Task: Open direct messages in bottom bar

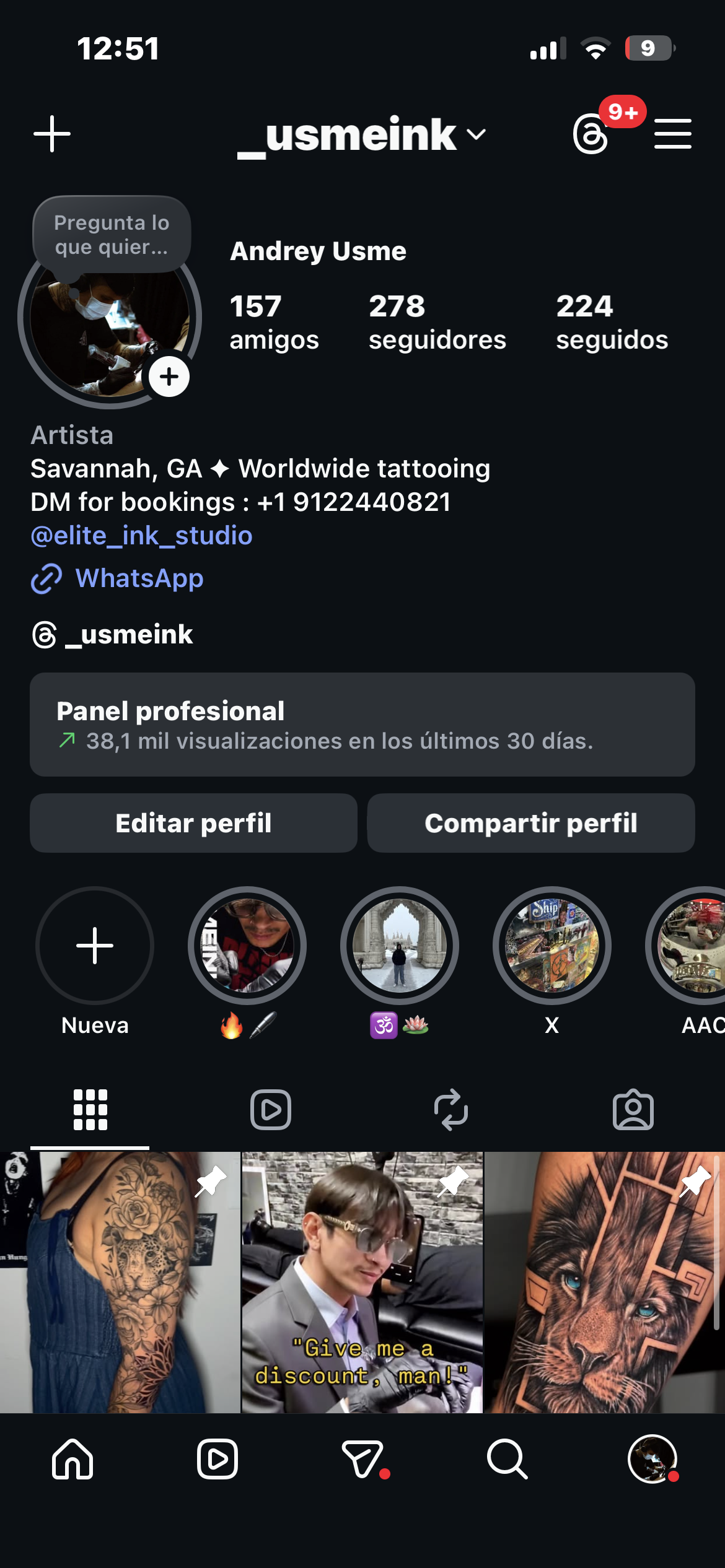Action: point(362,1459)
